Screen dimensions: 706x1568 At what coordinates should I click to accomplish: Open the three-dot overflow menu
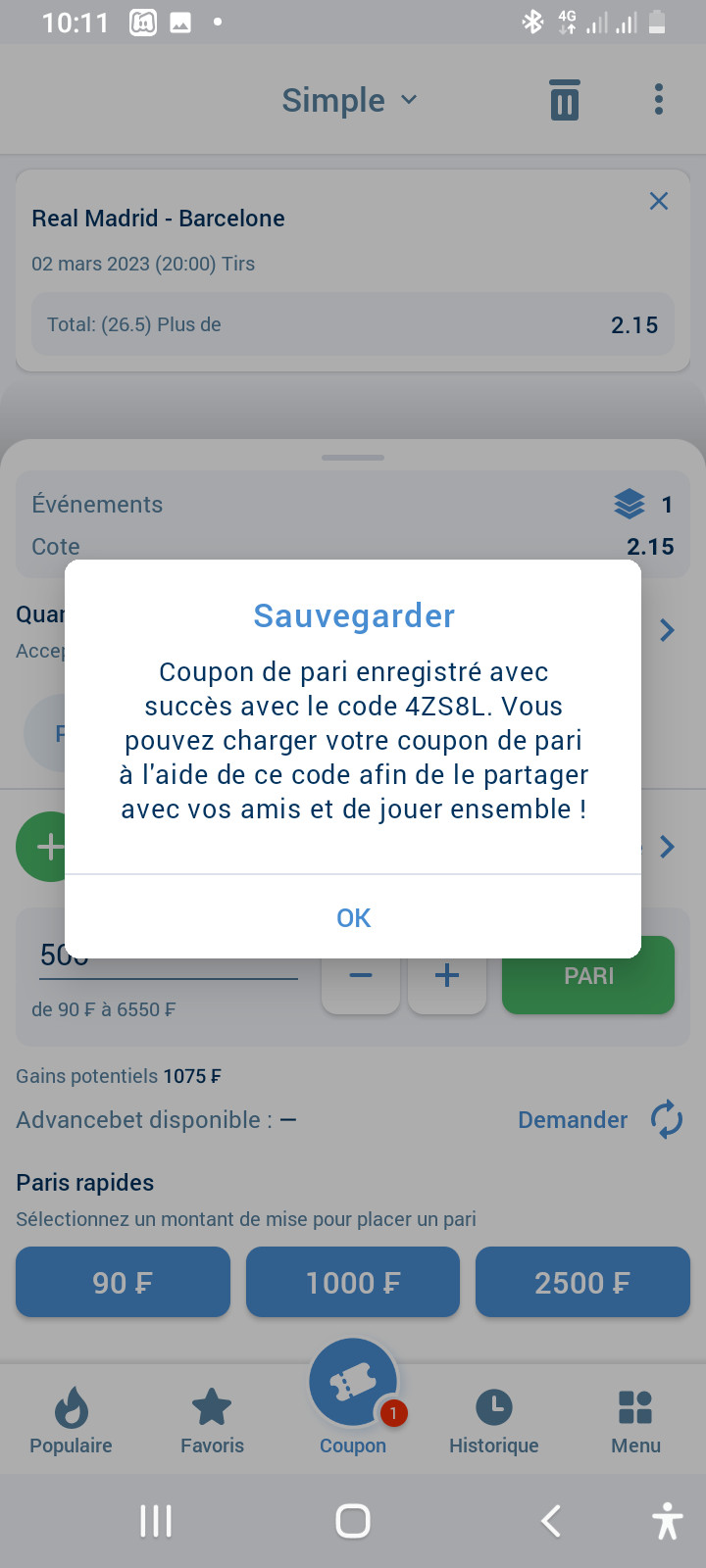pyautogui.click(x=659, y=99)
